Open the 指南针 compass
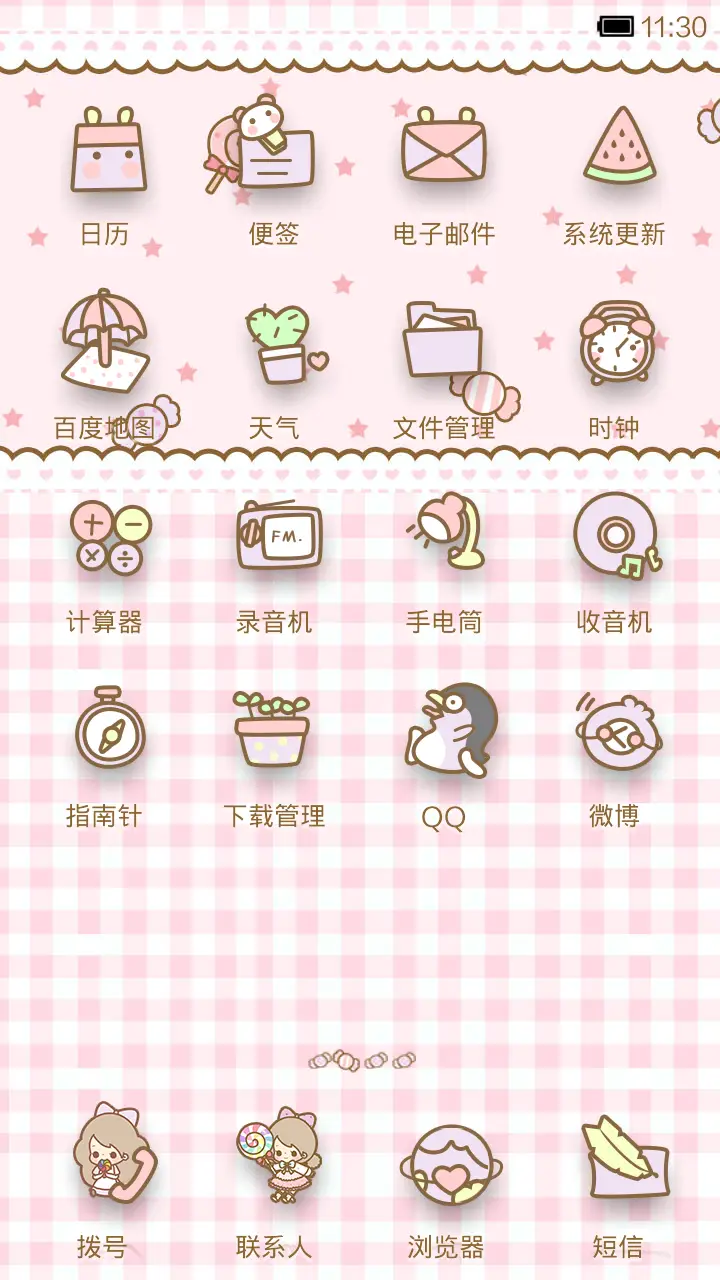Image resolution: width=720 pixels, height=1280 pixels. tap(107, 733)
